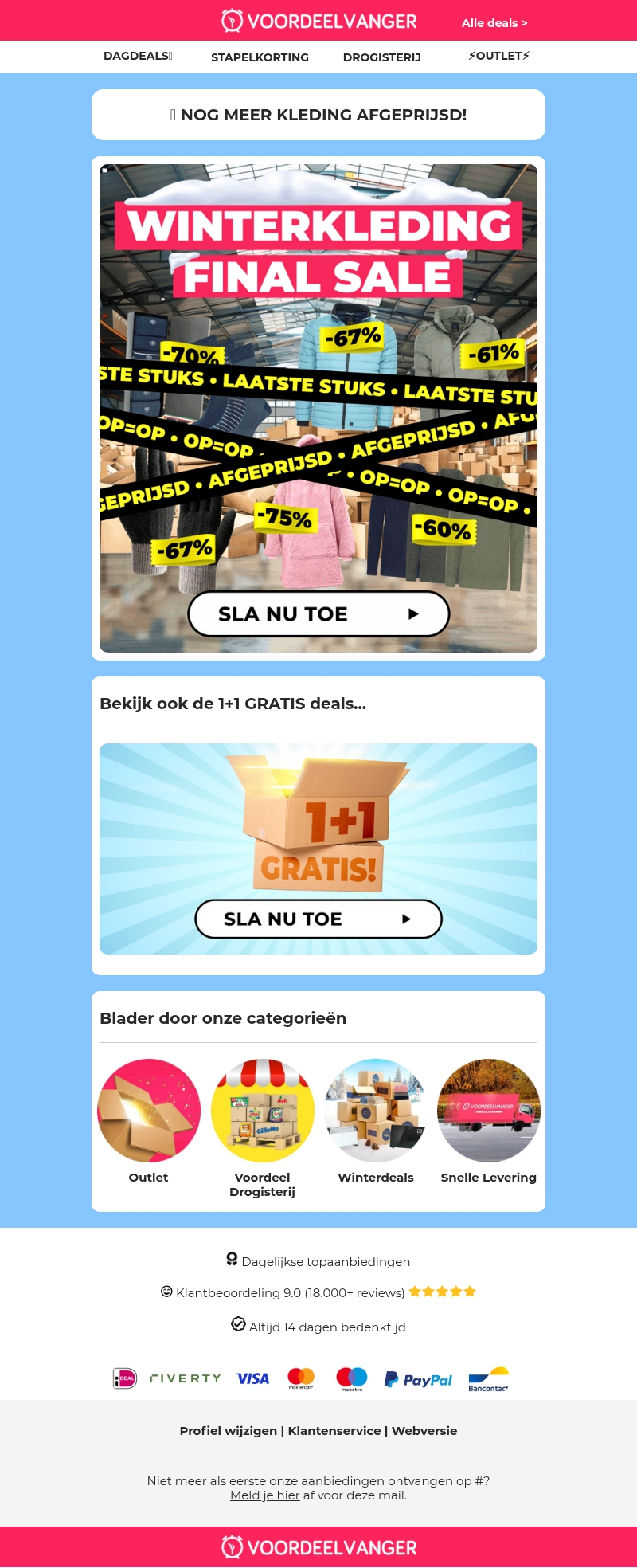Tap the Nog meer kleding afgeprijsd banner
The height and width of the screenshot is (1568, 637).
[x=318, y=115]
